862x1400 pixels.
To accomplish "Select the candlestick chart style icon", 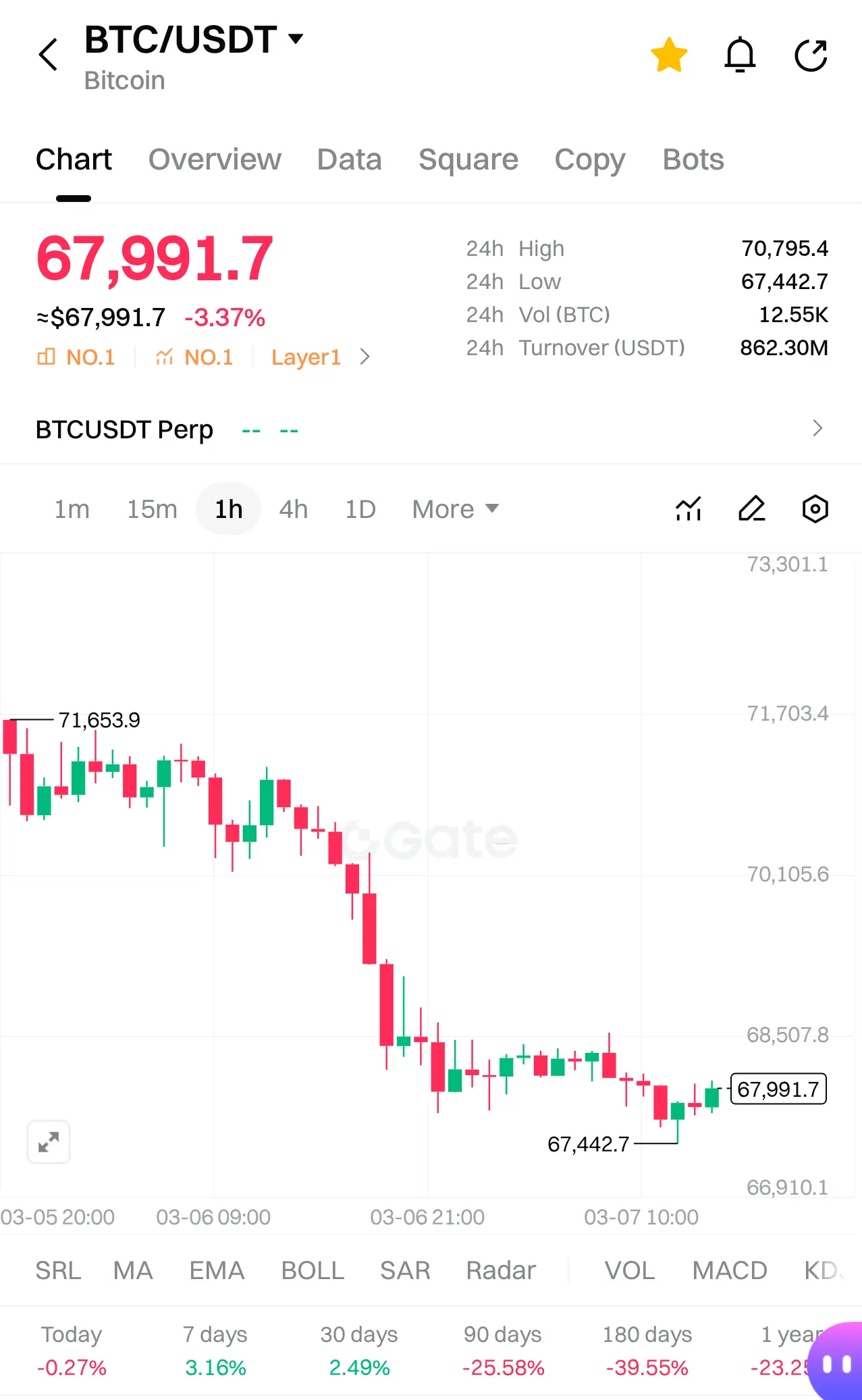I will tap(688, 509).
